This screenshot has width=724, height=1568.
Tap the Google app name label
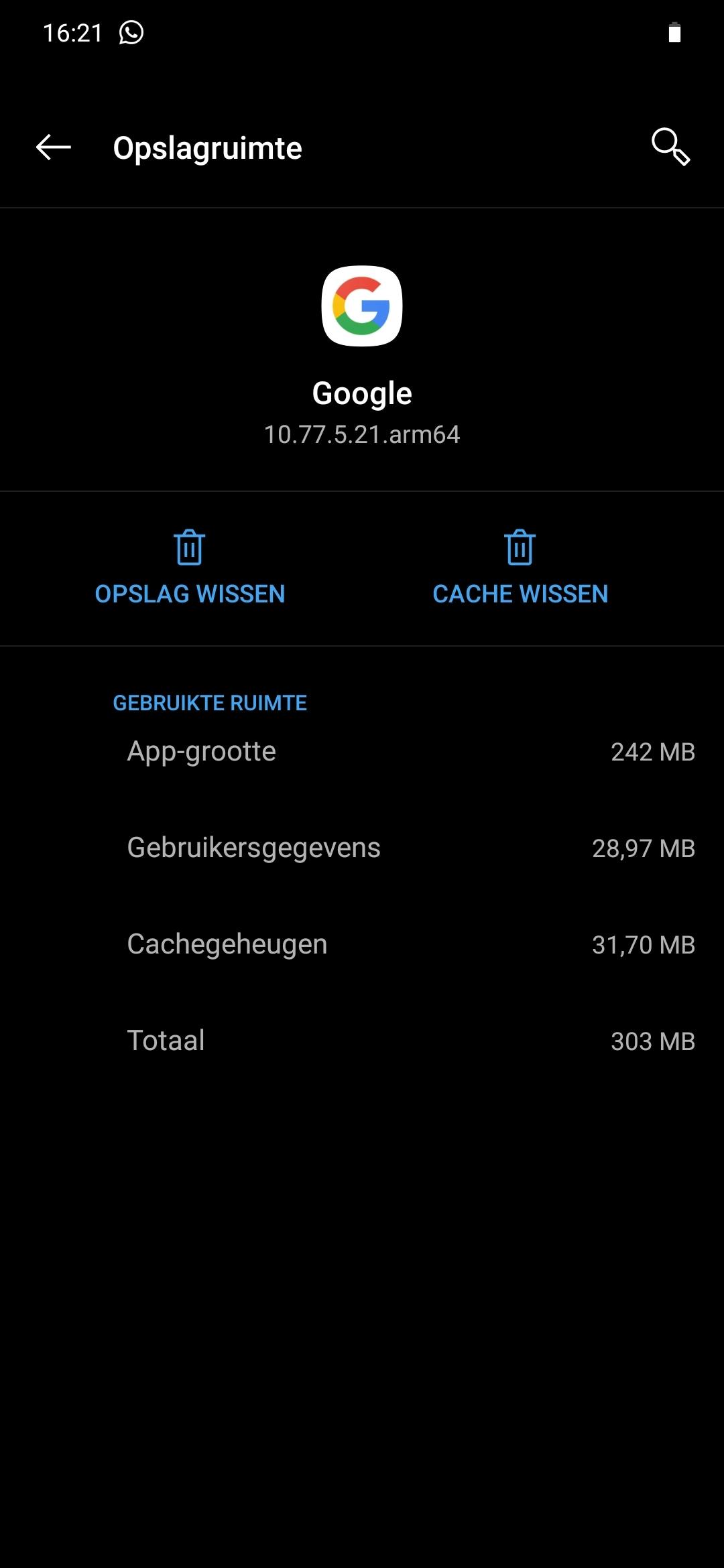pyautogui.click(x=362, y=393)
